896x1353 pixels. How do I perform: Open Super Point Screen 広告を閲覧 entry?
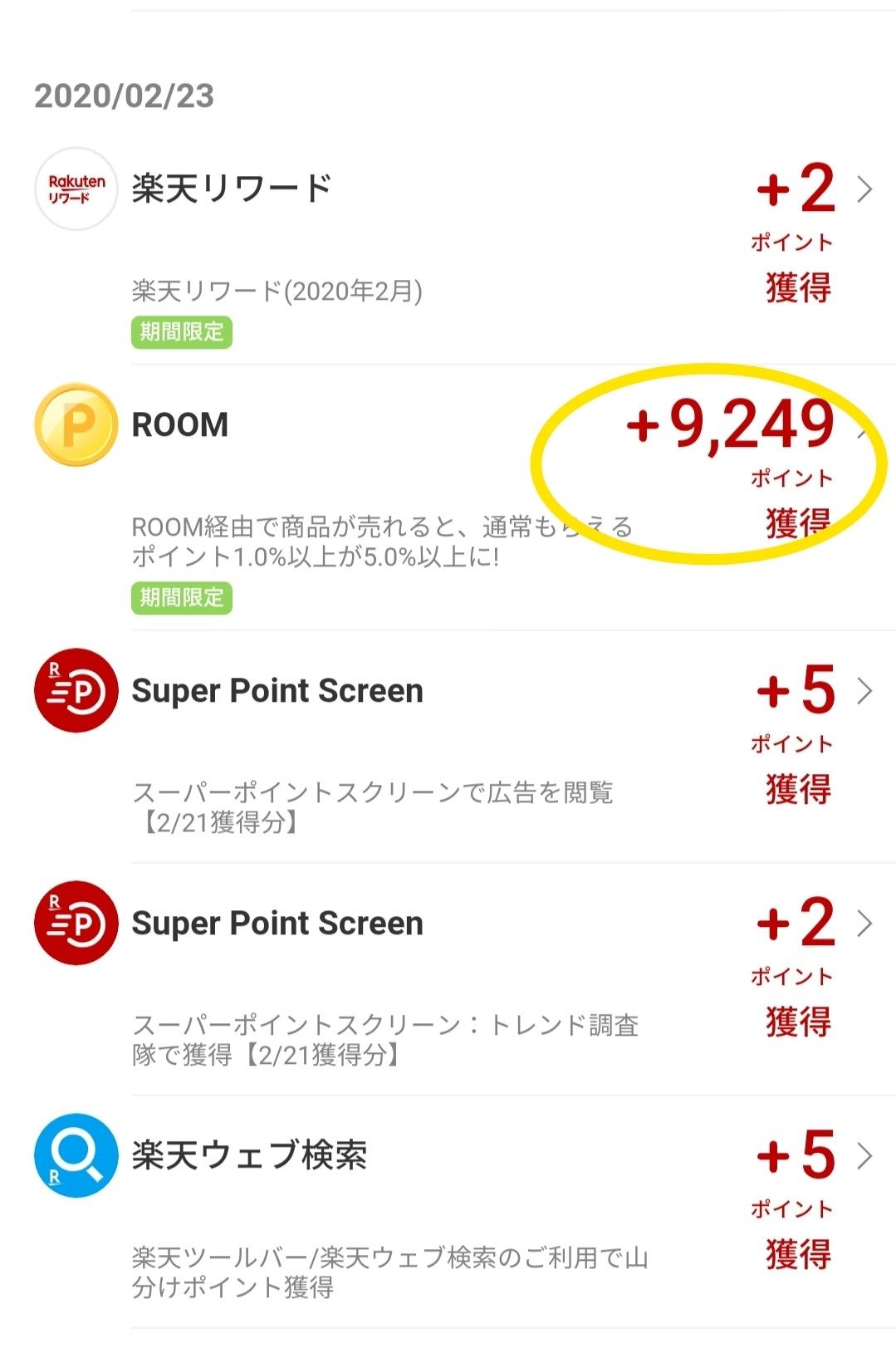tap(448, 748)
